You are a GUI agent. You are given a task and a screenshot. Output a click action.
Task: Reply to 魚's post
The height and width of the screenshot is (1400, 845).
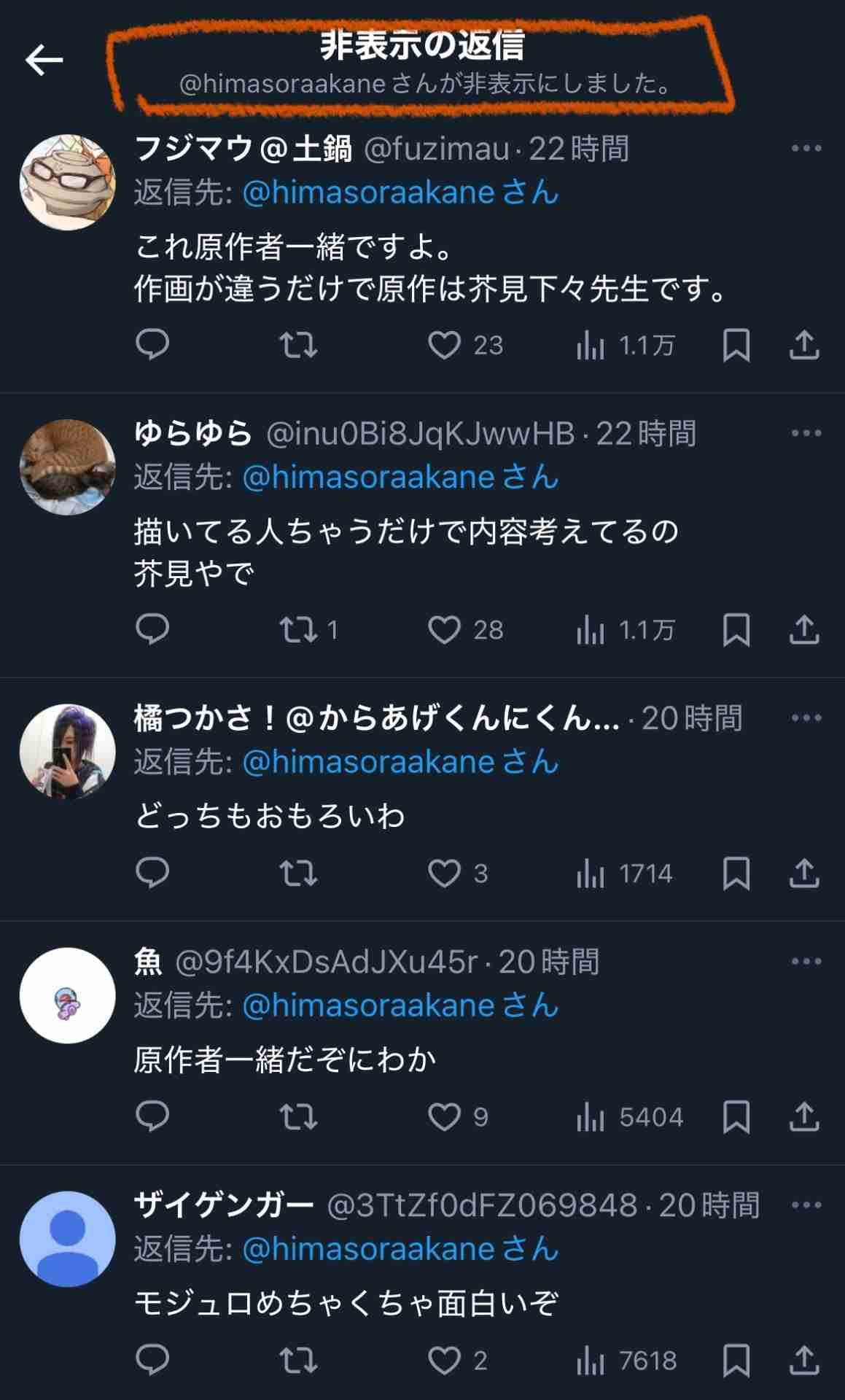(152, 1116)
